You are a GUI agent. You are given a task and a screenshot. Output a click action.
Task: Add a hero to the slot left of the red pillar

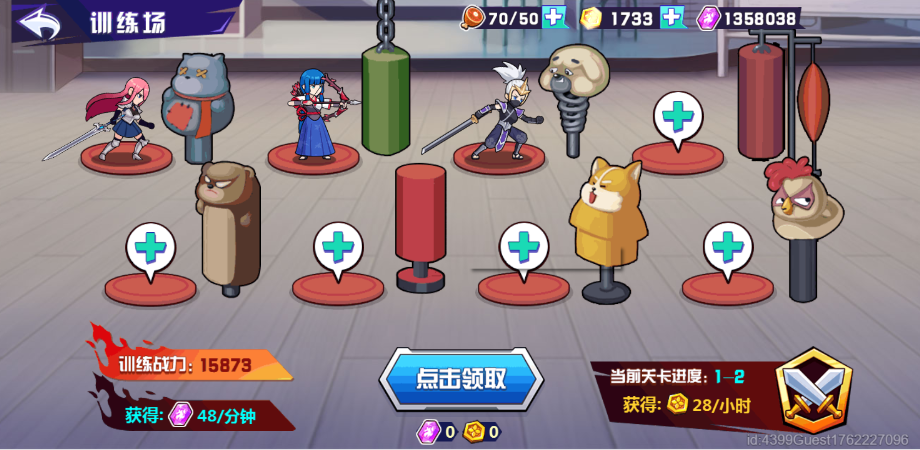[x=338, y=246]
